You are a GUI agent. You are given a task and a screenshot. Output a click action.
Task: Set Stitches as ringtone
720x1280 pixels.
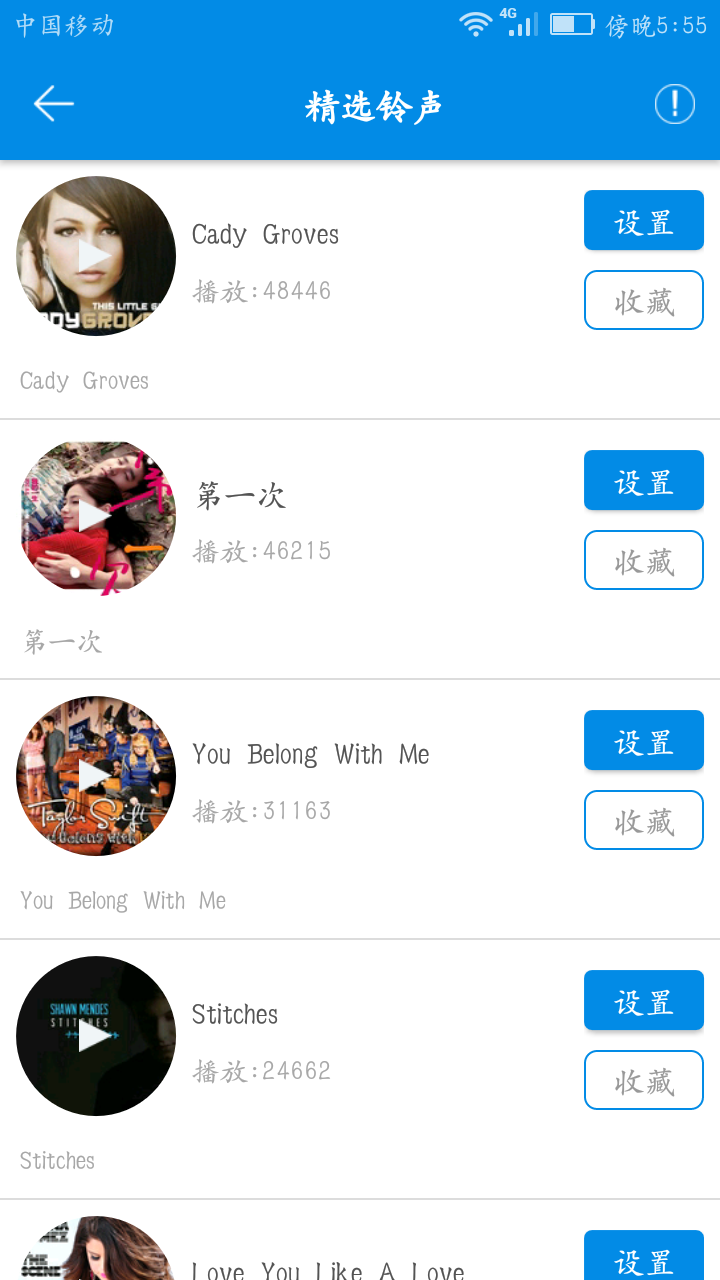tap(643, 1001)
